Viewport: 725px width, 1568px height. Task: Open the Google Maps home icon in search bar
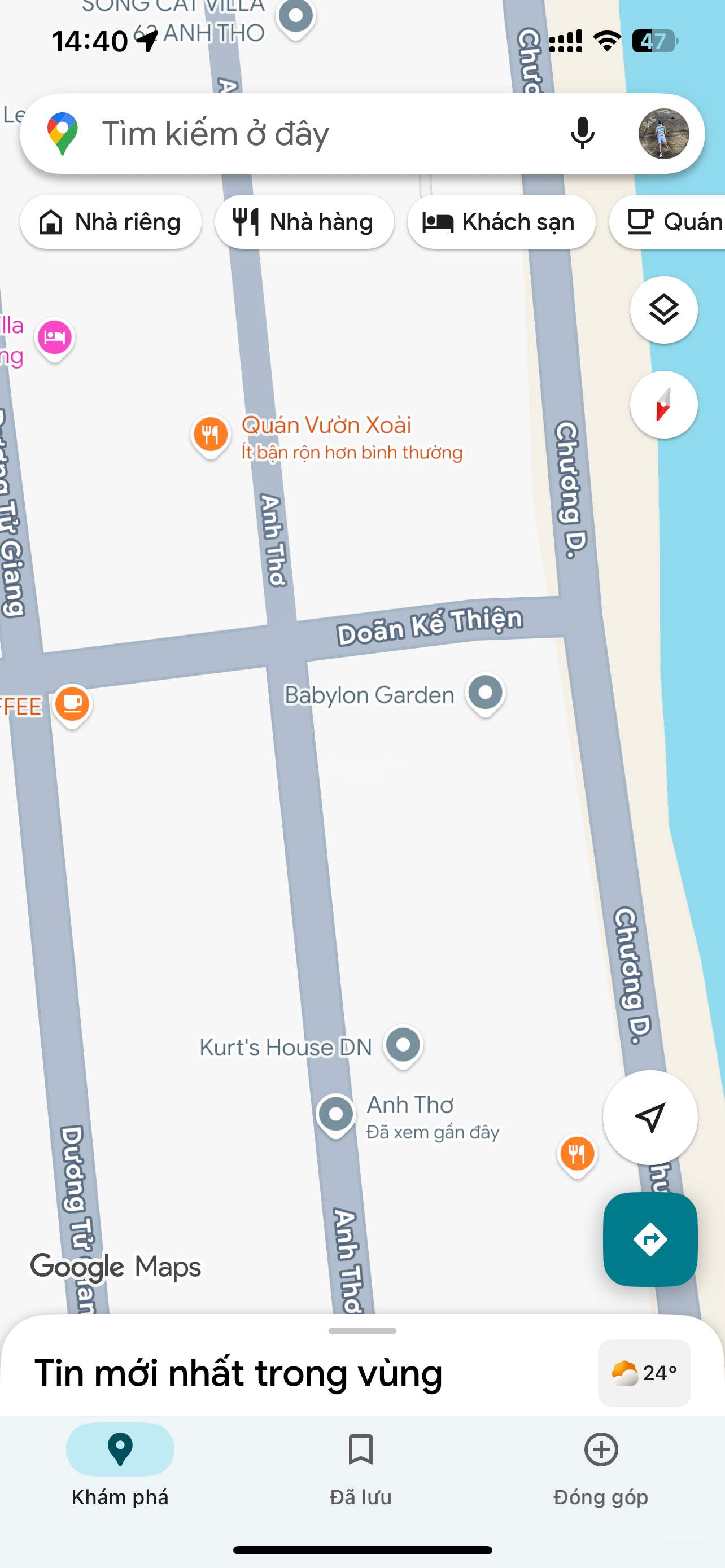click(x=63, y=133)
